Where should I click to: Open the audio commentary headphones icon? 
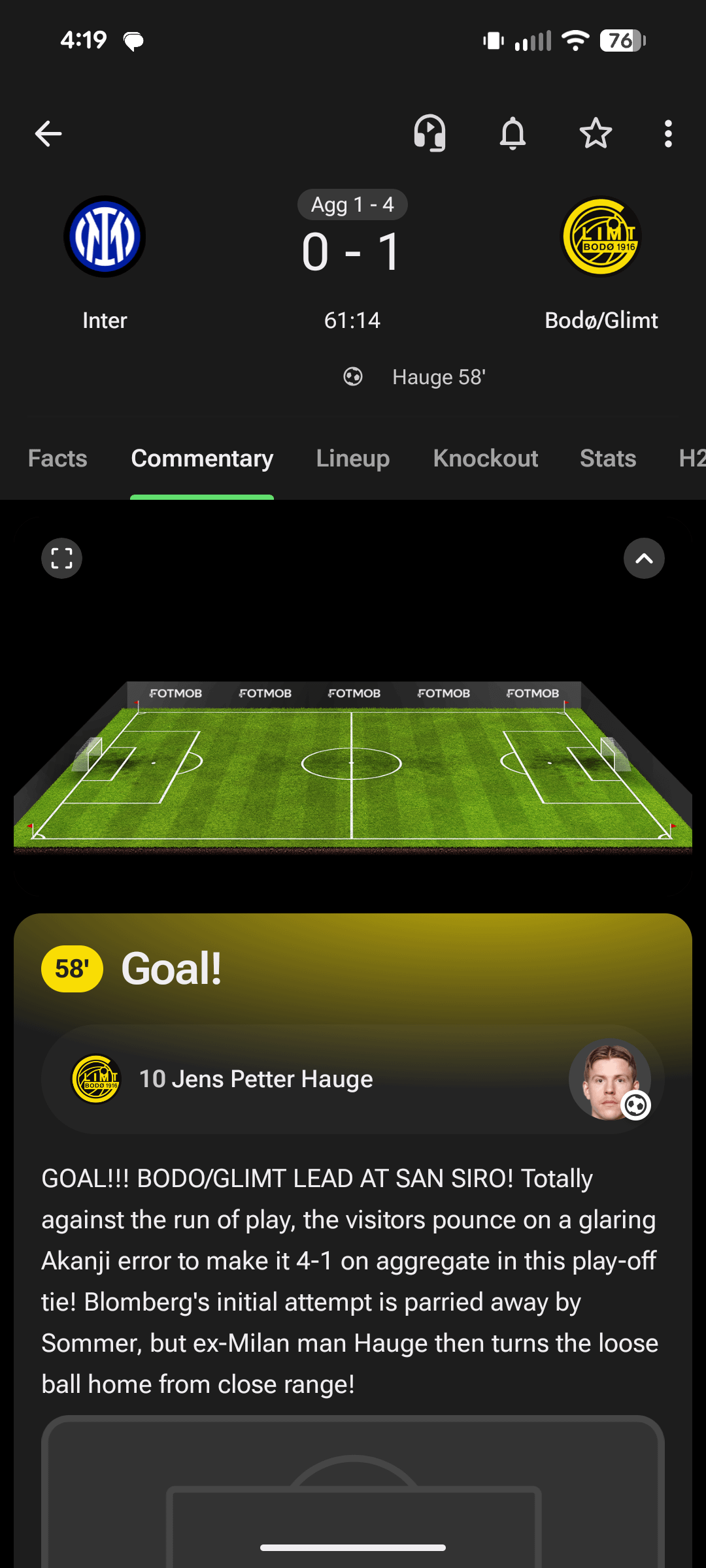coord(429,134)
